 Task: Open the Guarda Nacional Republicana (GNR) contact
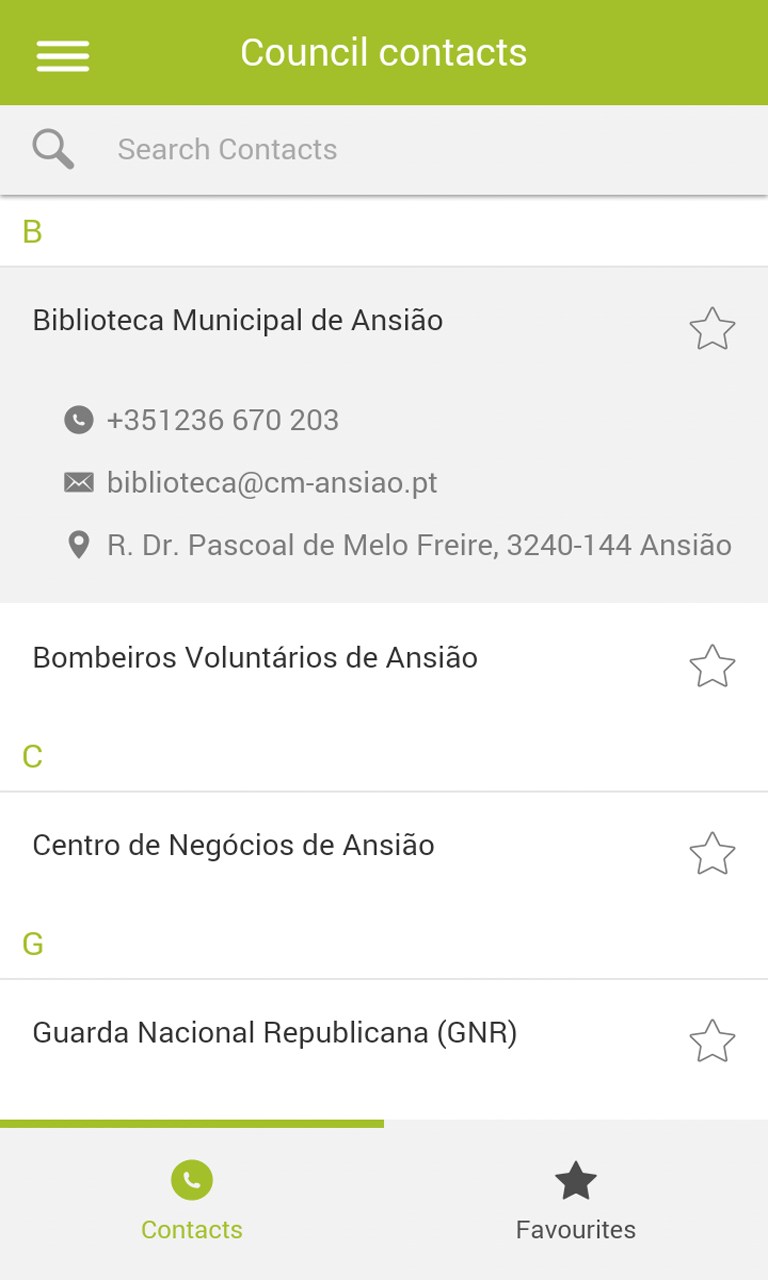click(x=275, y=1033)
